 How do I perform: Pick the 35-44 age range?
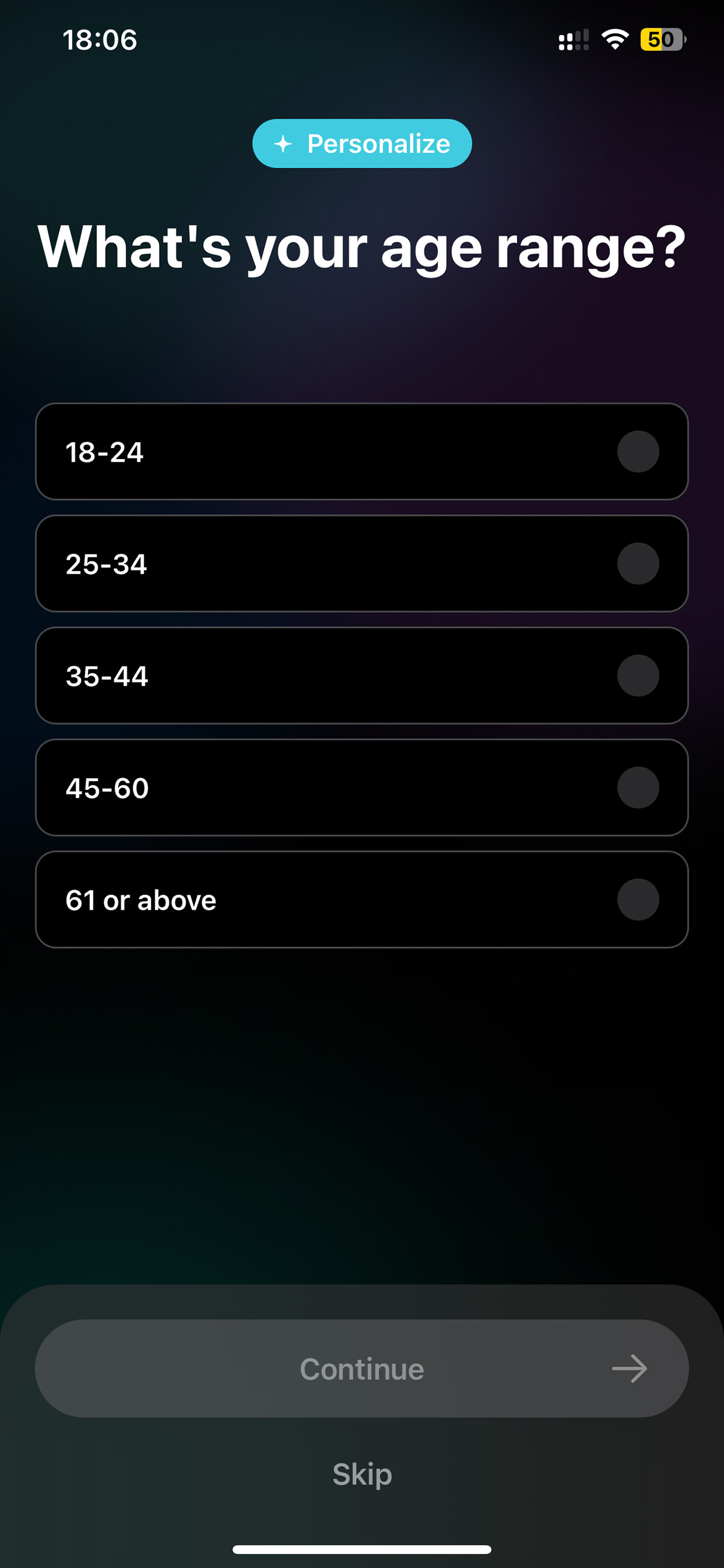(x=361, y=676)
